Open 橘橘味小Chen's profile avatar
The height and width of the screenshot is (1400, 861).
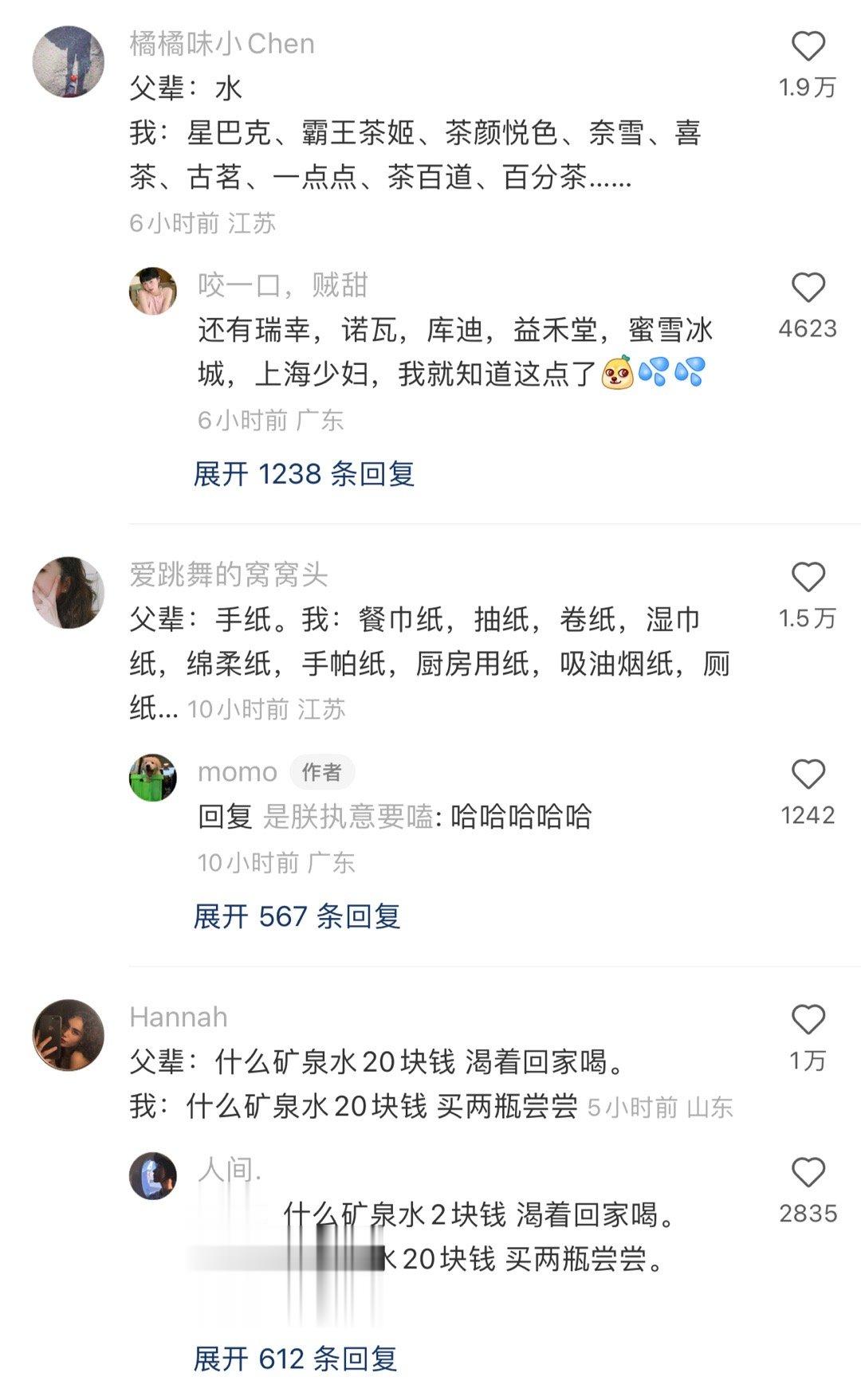69,61
